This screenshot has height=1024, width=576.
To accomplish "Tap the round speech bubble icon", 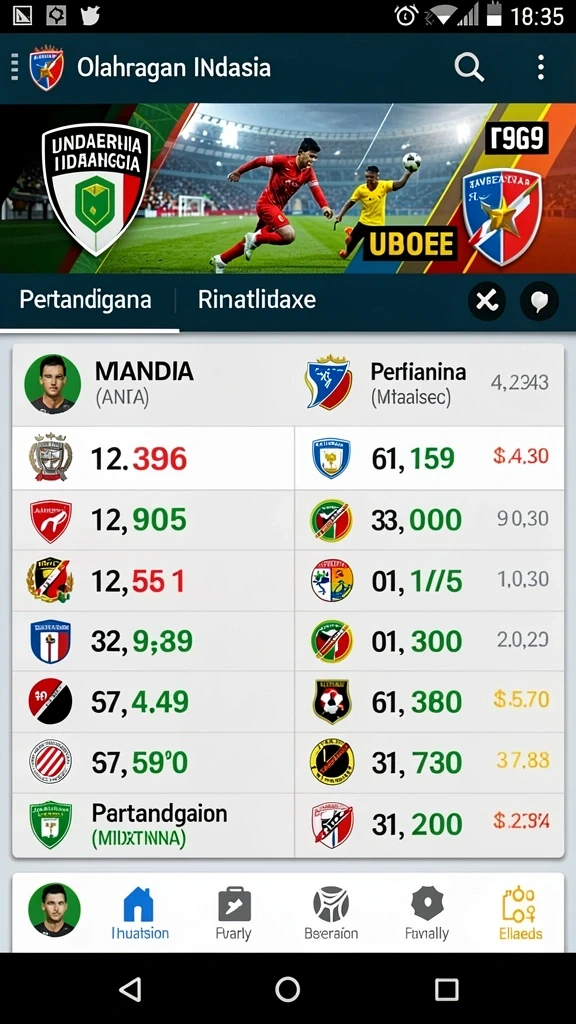I will click(x=539, y=301).
